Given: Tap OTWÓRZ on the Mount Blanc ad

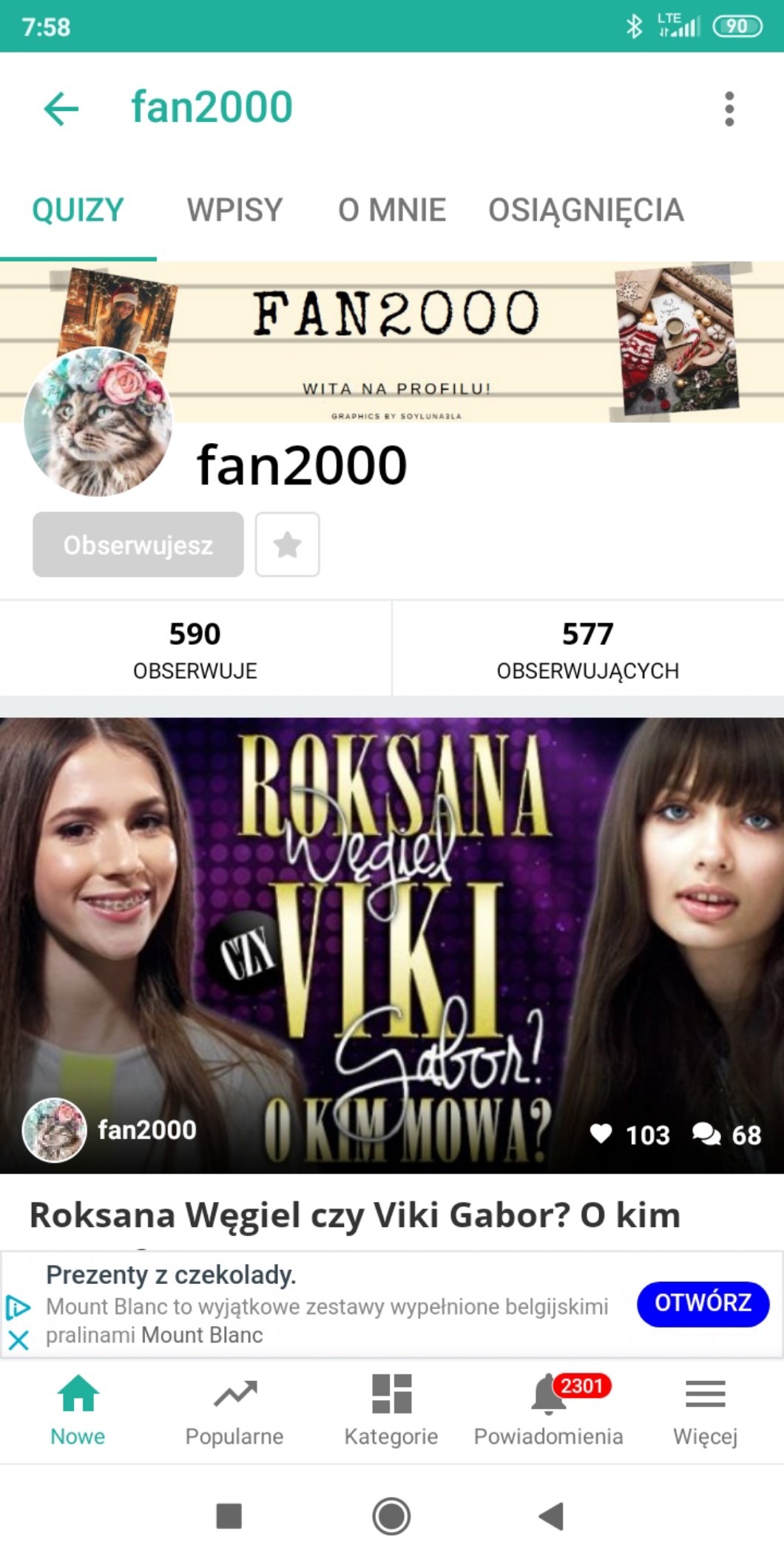Looking at the screenshot, I should coord(703,1304).
